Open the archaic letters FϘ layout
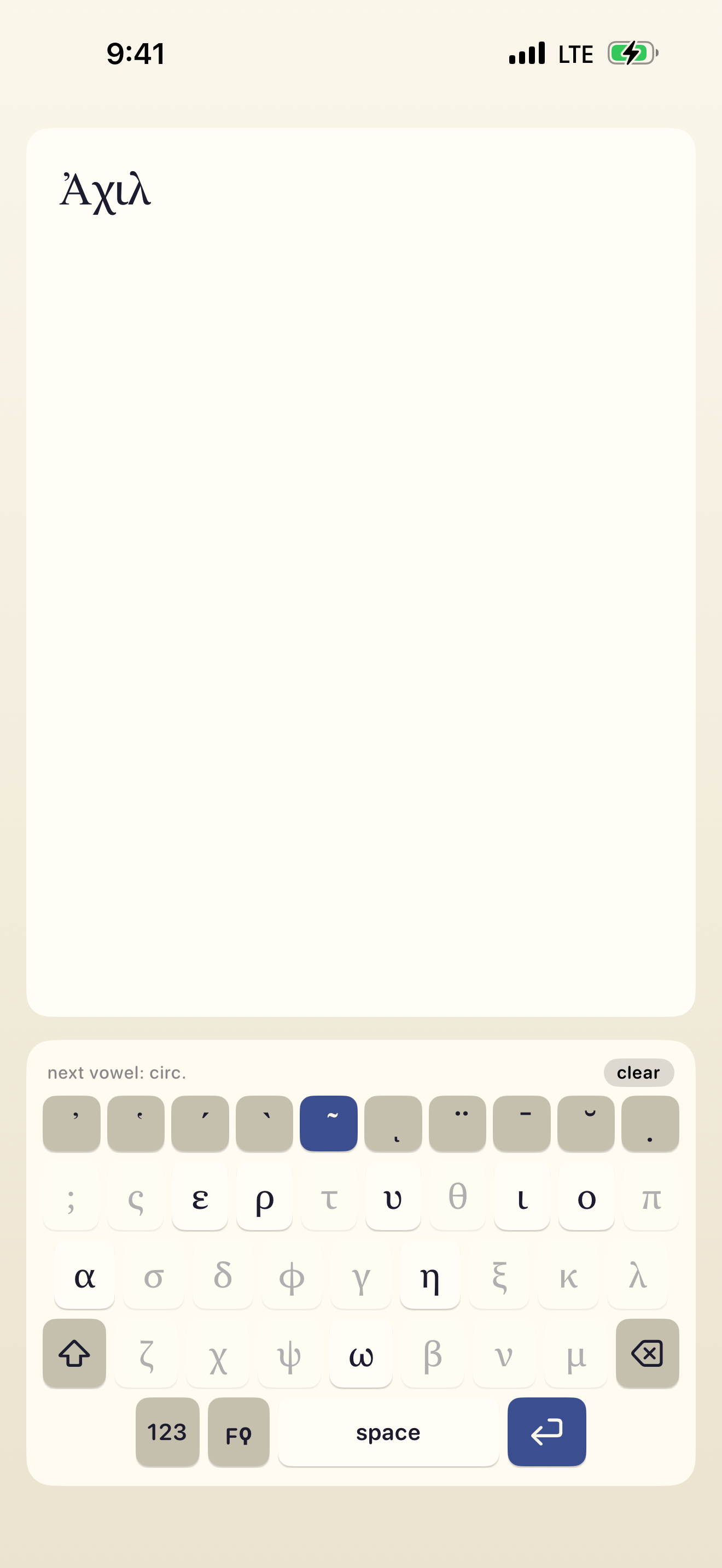 (238, 1433)
